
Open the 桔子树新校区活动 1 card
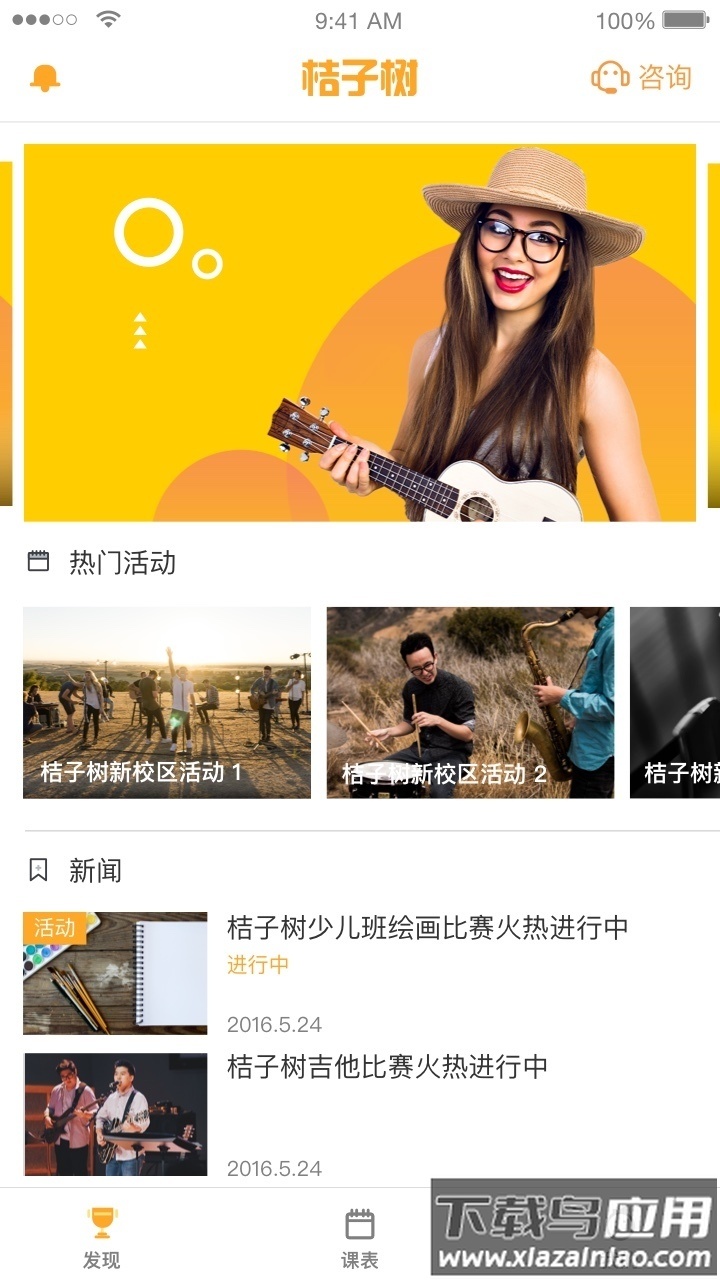tap(166, 702)
